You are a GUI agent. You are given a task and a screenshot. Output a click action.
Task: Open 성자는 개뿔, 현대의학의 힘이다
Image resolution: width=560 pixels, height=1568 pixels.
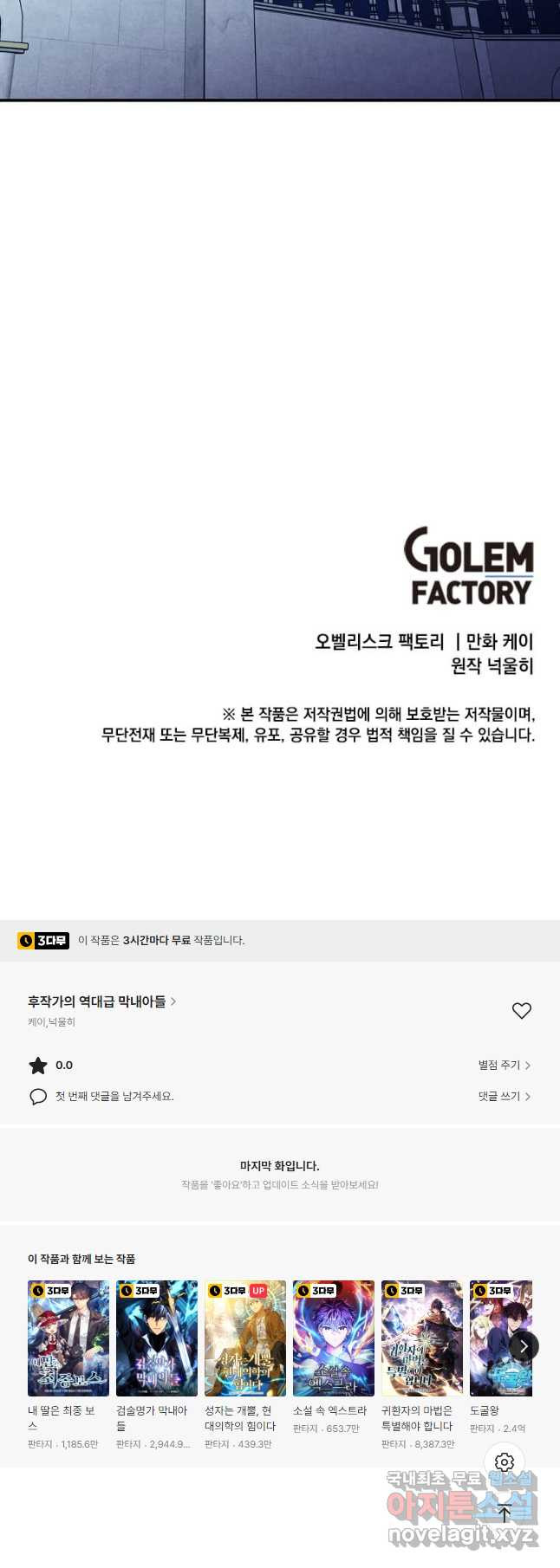245,1338
